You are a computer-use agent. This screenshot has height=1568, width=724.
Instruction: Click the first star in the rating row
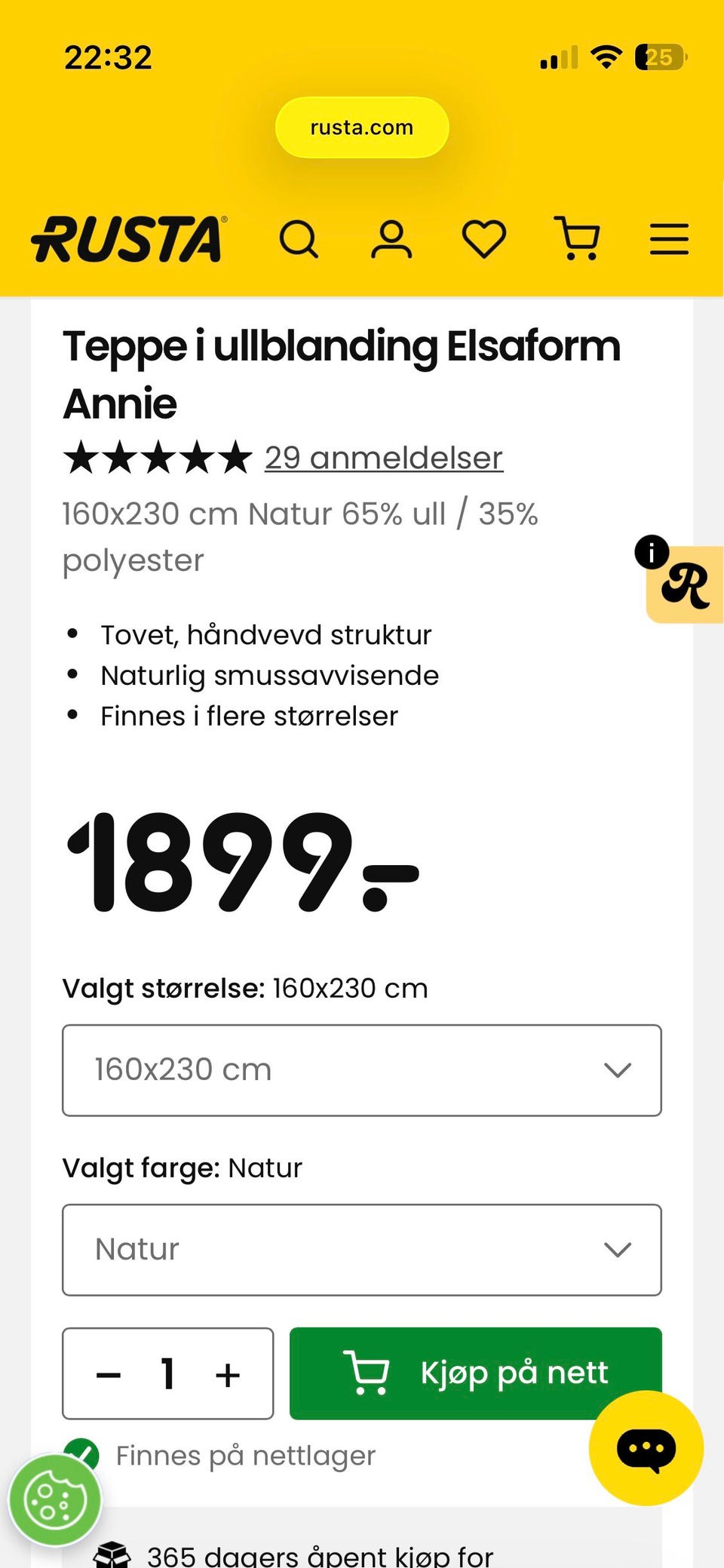[x=83, y=457]
